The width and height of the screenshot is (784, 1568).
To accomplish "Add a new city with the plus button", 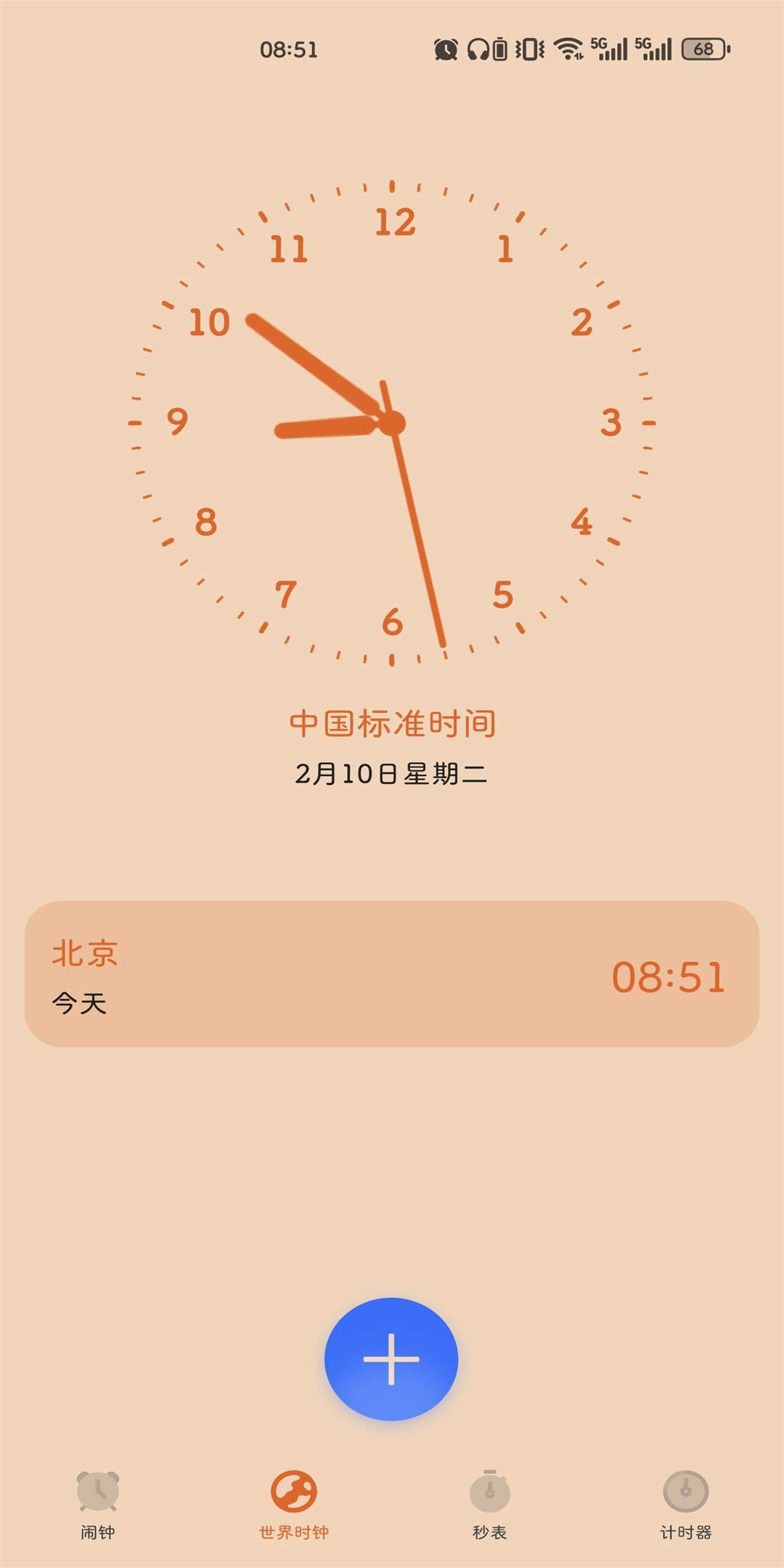I will [391, 1358].
